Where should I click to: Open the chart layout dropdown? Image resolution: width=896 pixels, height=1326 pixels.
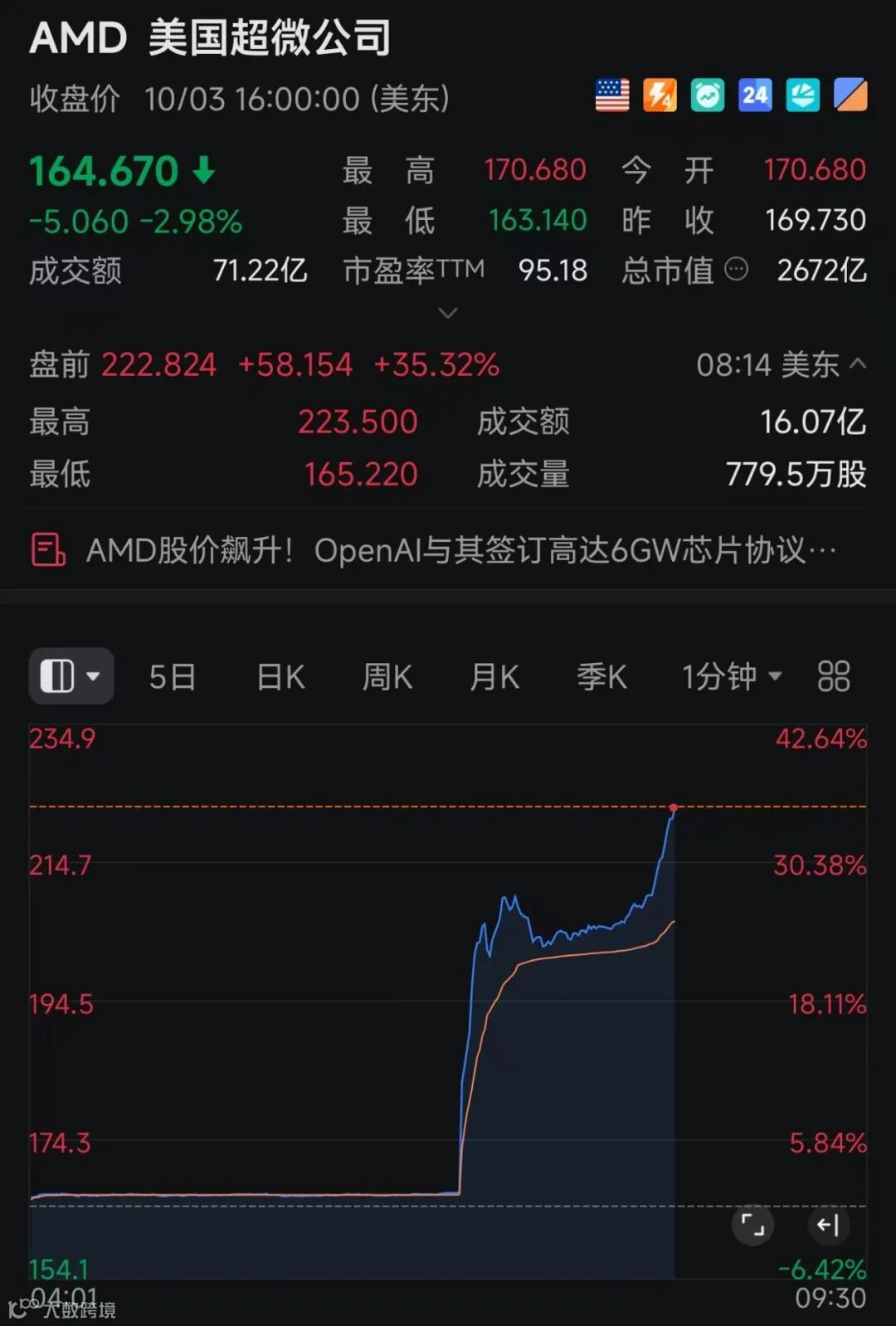(71, 676)
